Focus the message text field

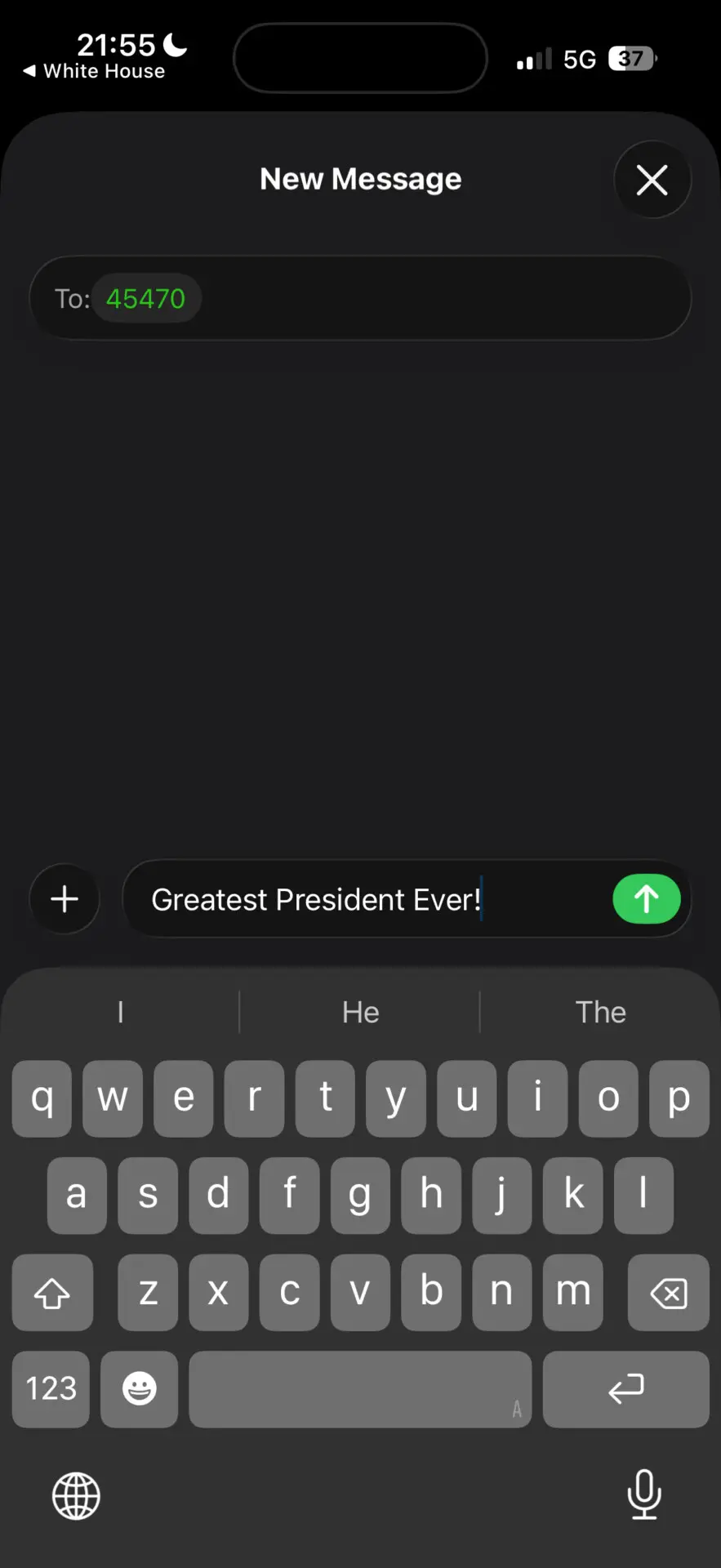[x=367, y=899]
